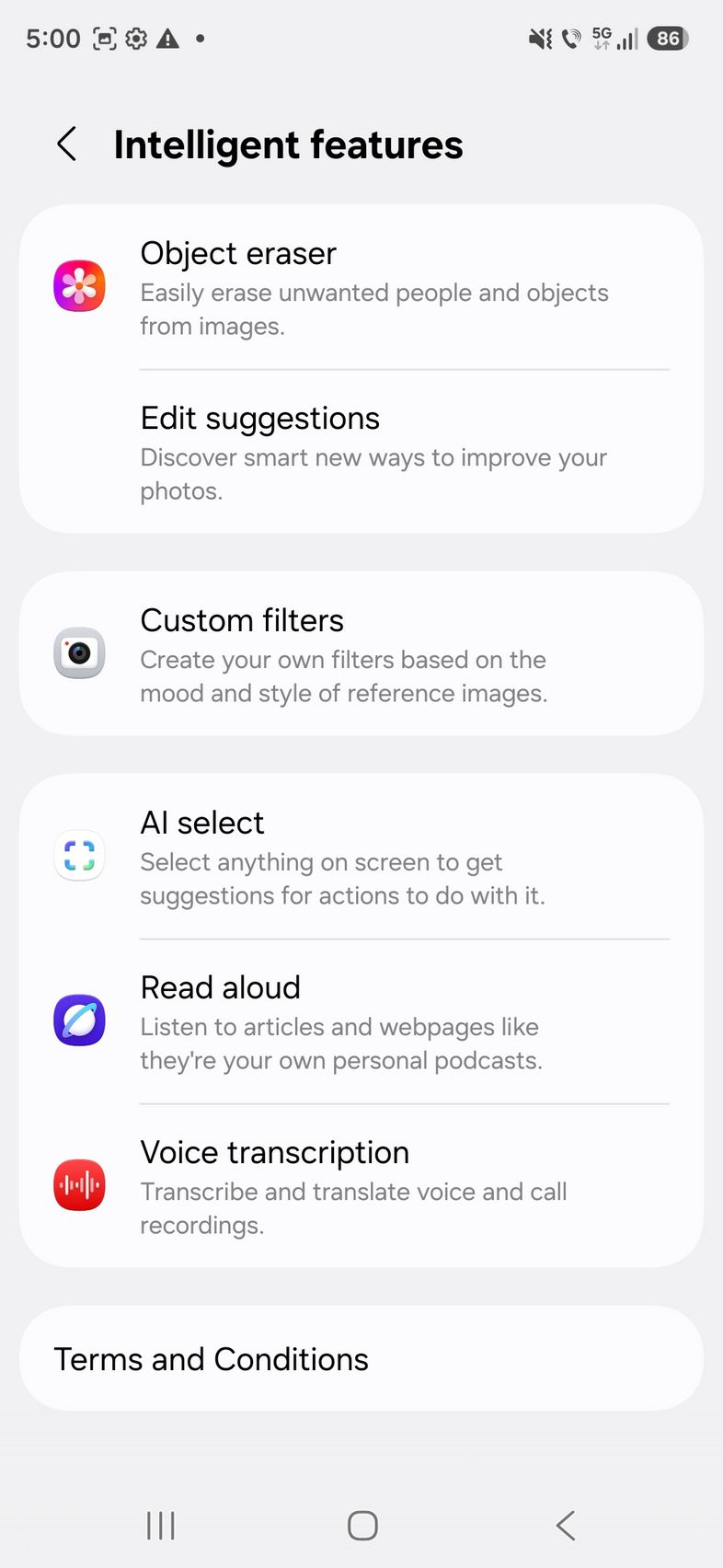Open Custom filters option

coord(361,654)
